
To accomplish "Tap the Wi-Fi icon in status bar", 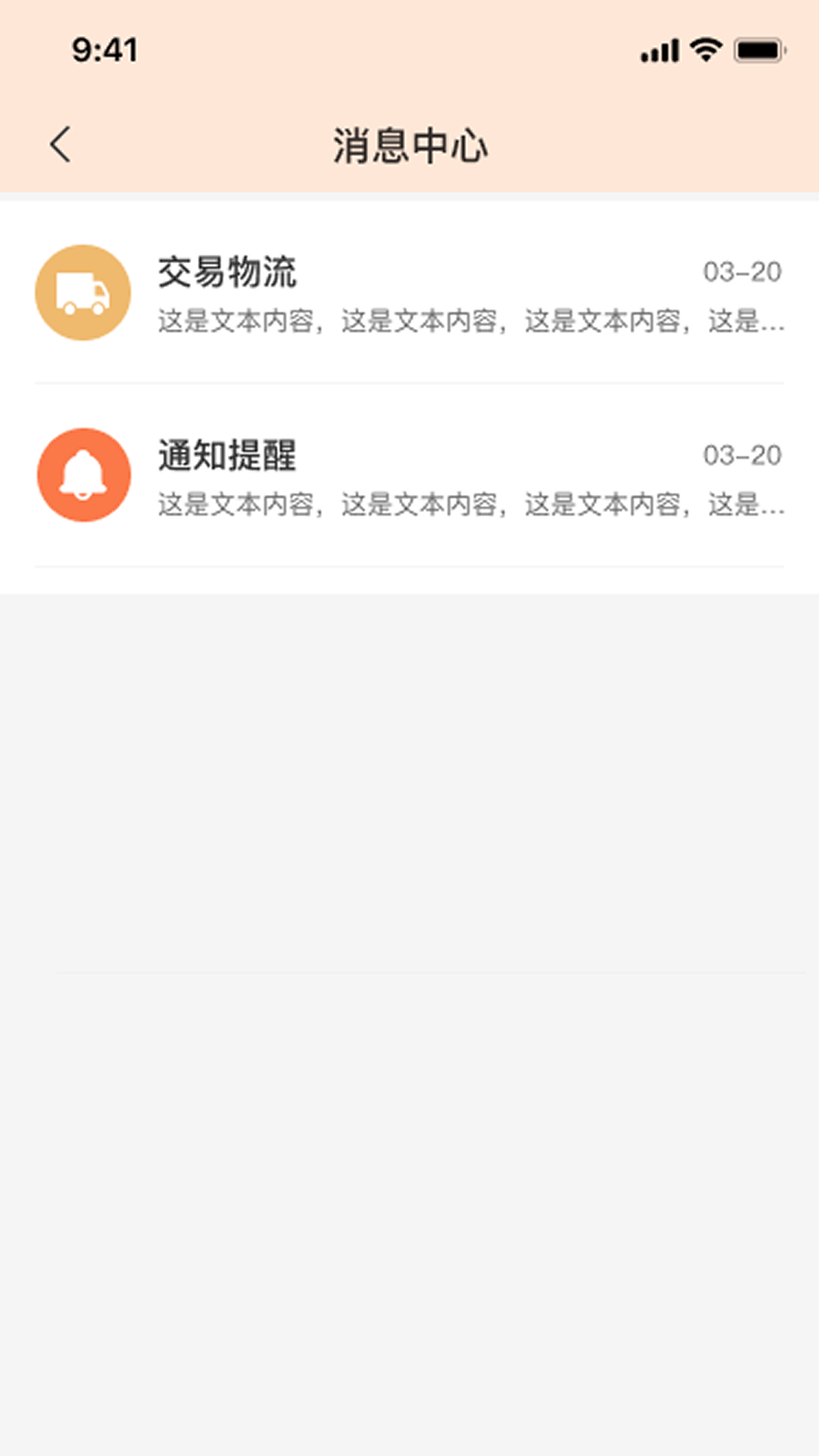I will click(x=706, y=49).
